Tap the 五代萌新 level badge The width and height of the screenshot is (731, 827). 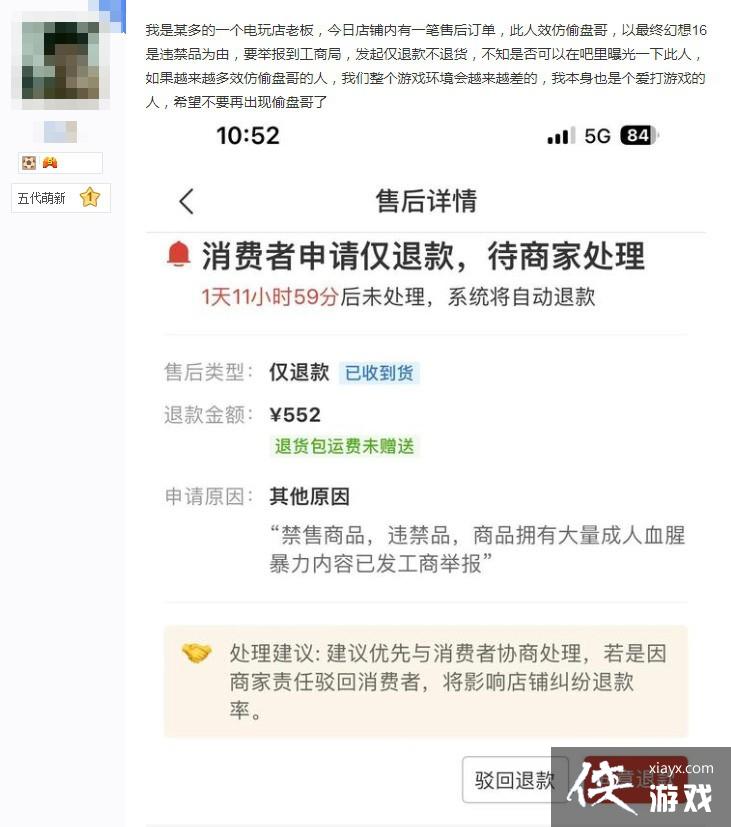coord(60,198)
